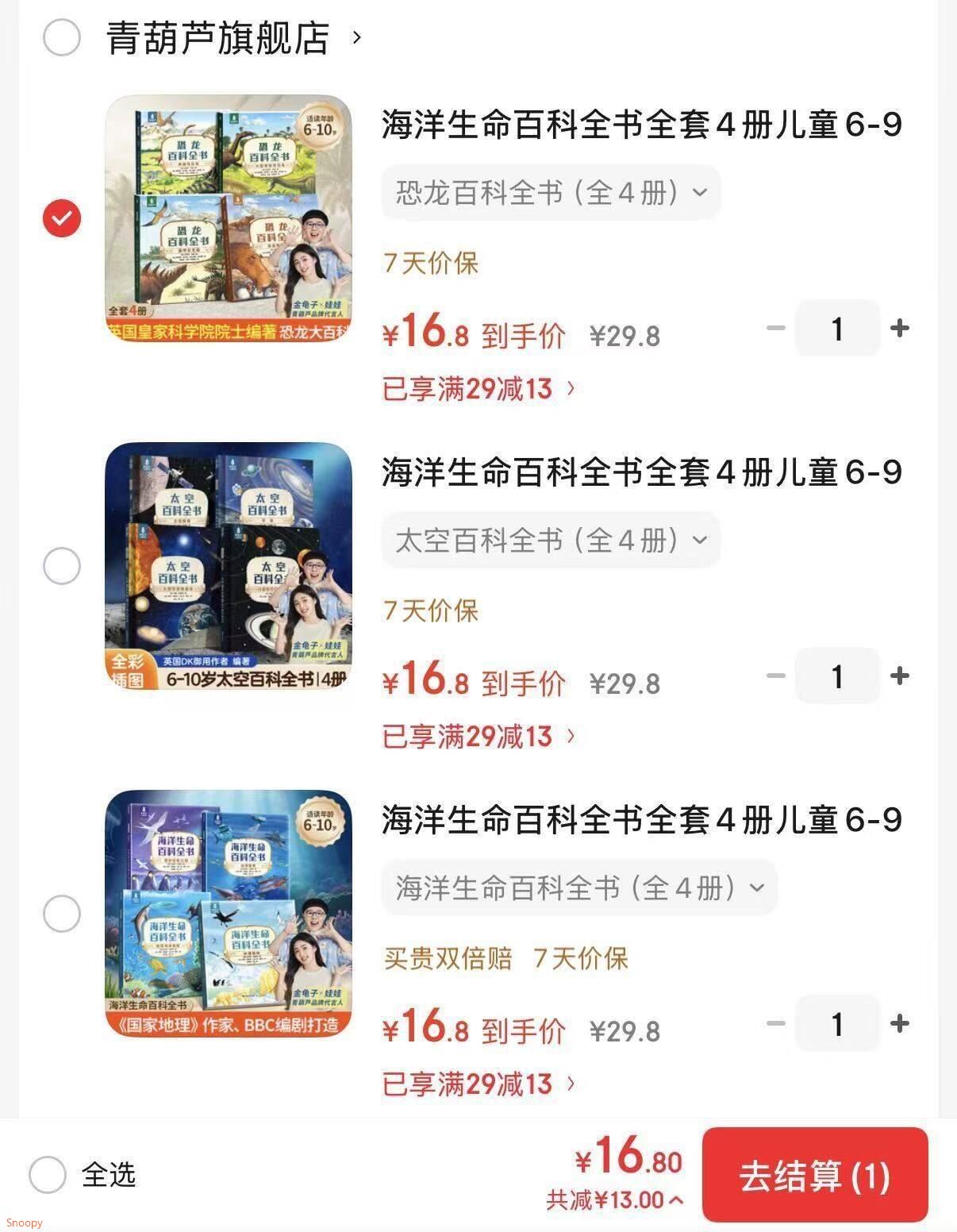The height and width of the screenshot is (1232, 957).
Task: Open the 海洋生命百科全书 product image
Action: tap(229, 914)
